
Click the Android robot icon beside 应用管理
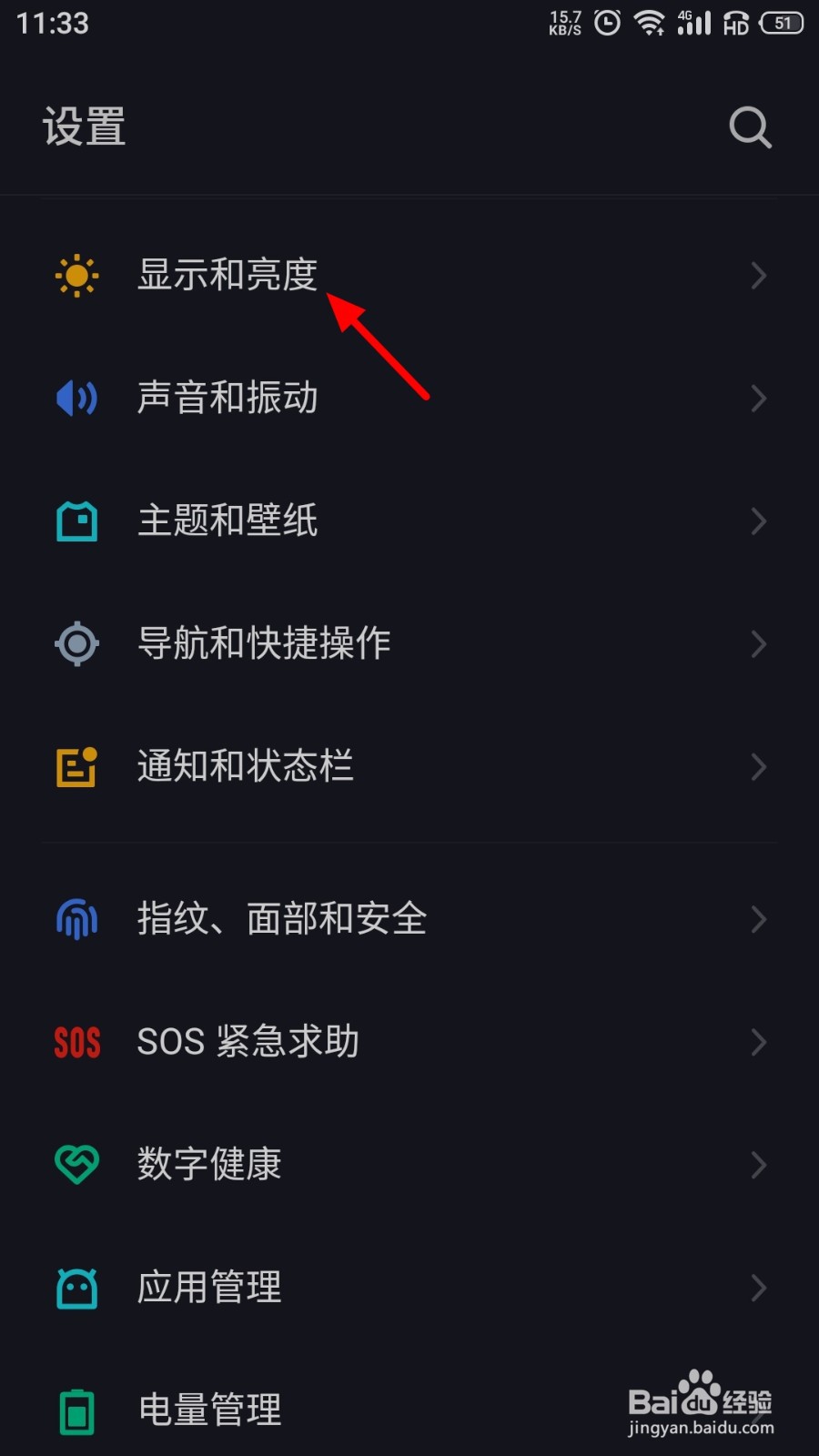tap(76, 1287)
